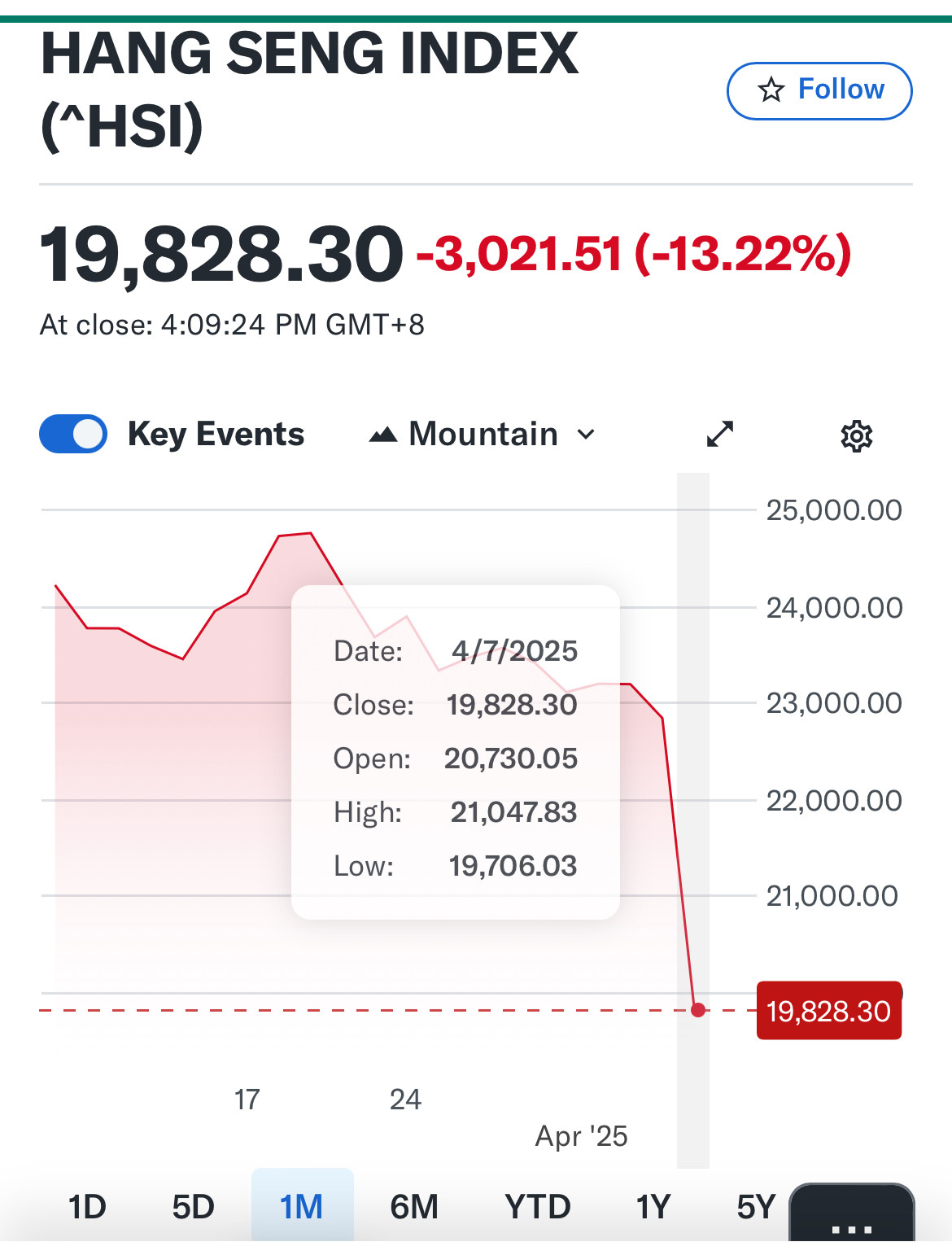Switch to the 1D range

pyautogui.click(x=87, y=1206)
